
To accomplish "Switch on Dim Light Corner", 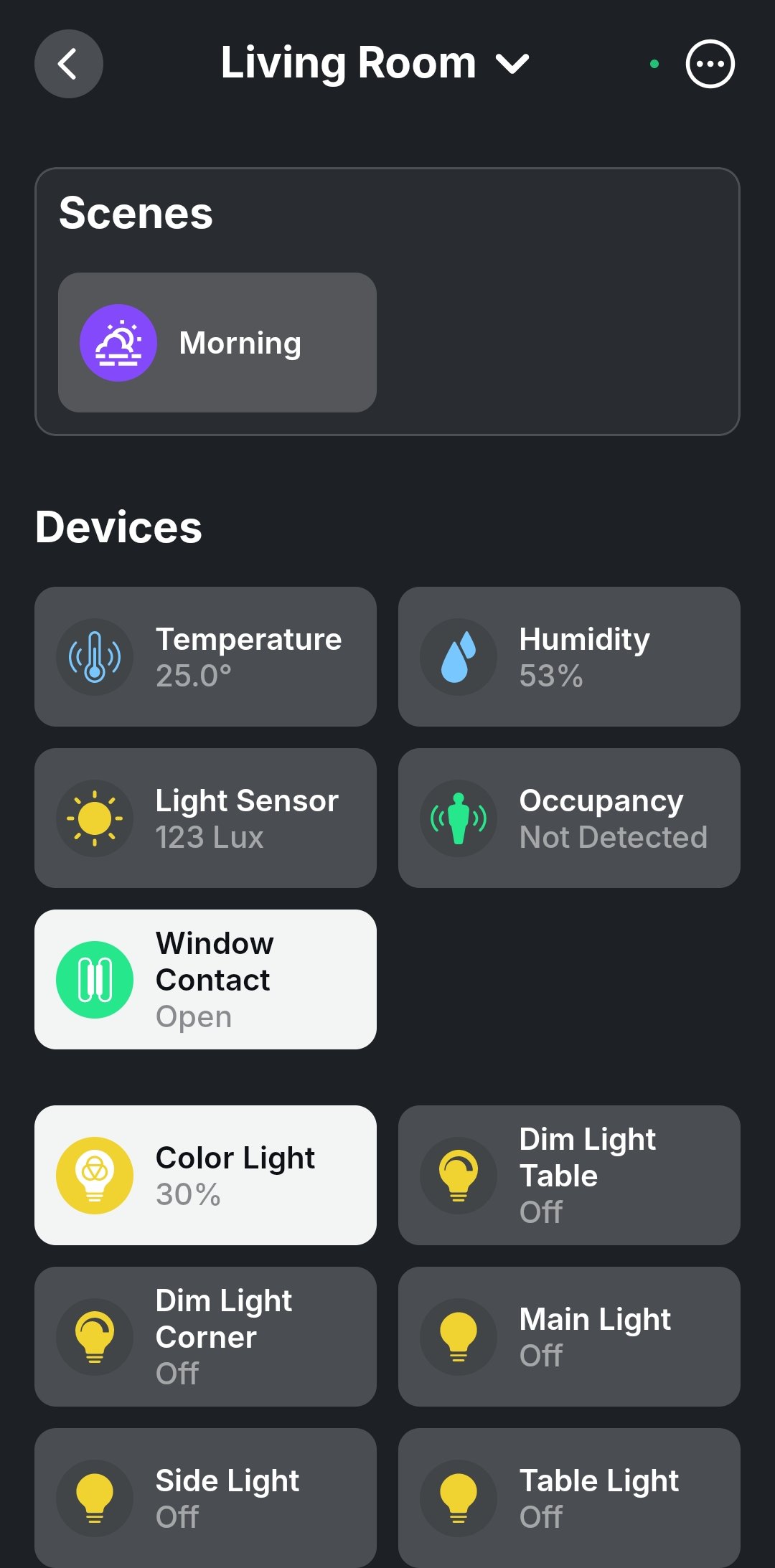I will click(95, 1336).
